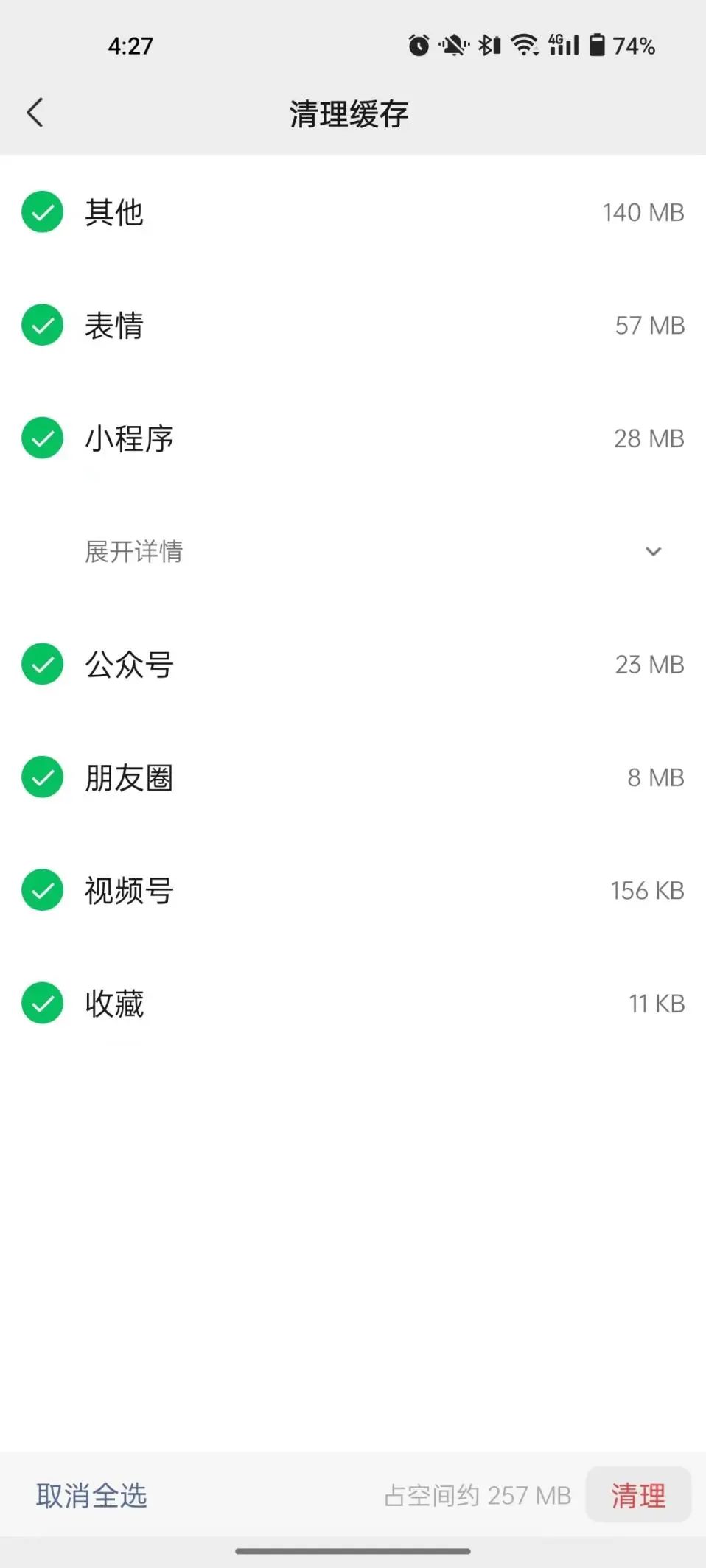Tap the 140 MB size label for 其他
Screen dimensions: 706x1568
click(x=641, y=213)
